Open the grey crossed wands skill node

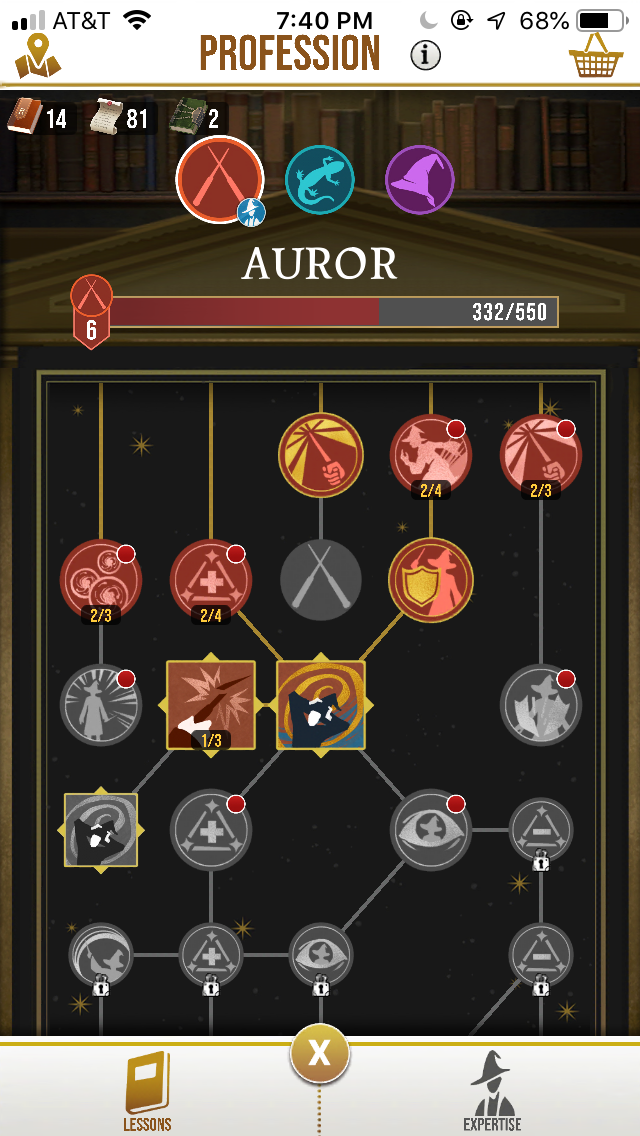(321, 579)
